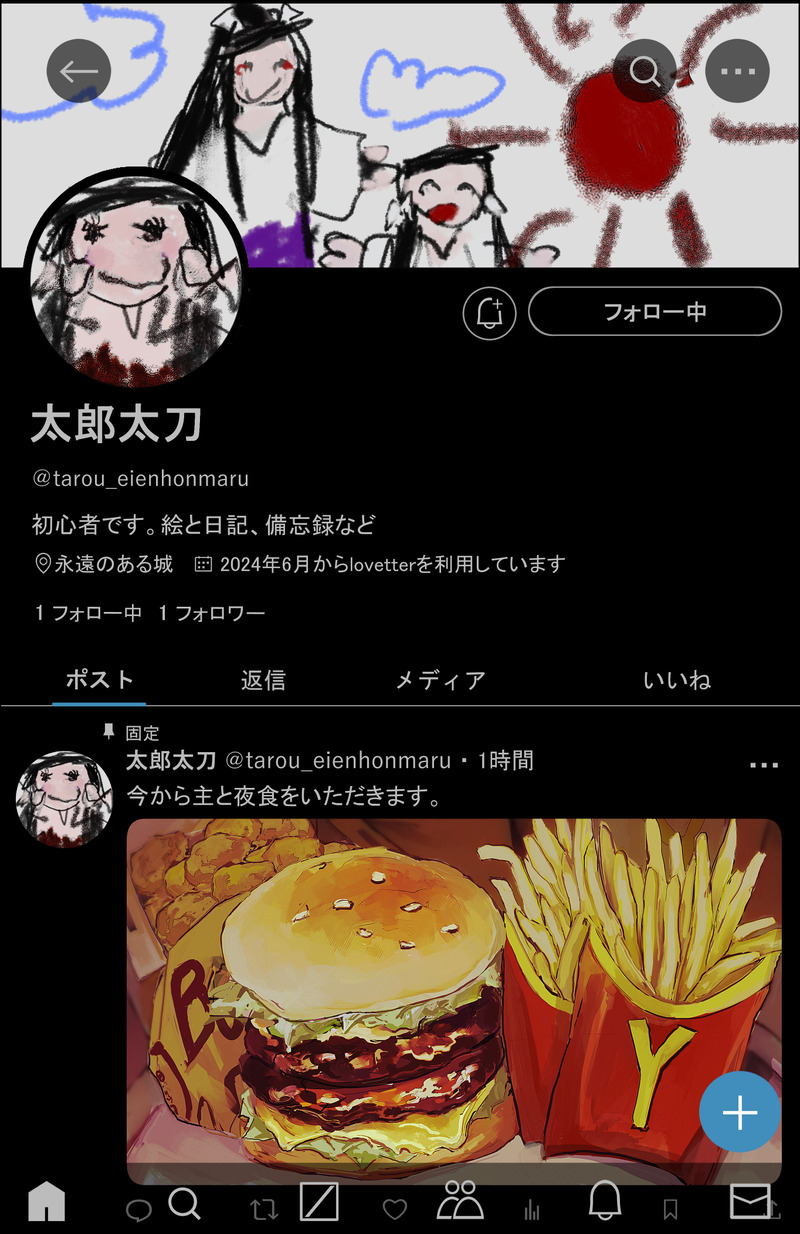Open direct messages with the envelope icon

coord(750,1201)
